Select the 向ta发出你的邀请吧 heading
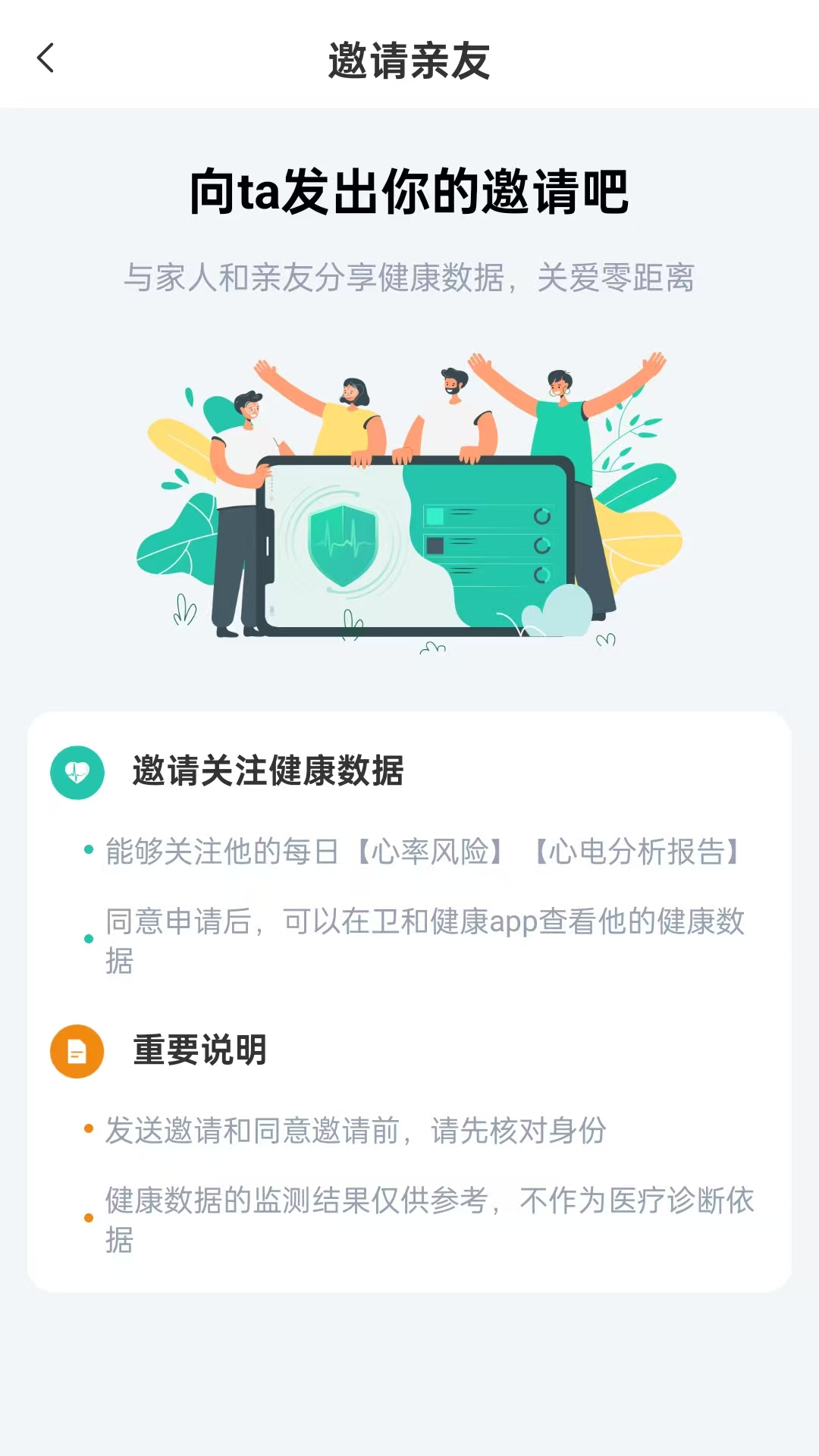The width and height of the screenshot is (819, 1456). [409, 192]
